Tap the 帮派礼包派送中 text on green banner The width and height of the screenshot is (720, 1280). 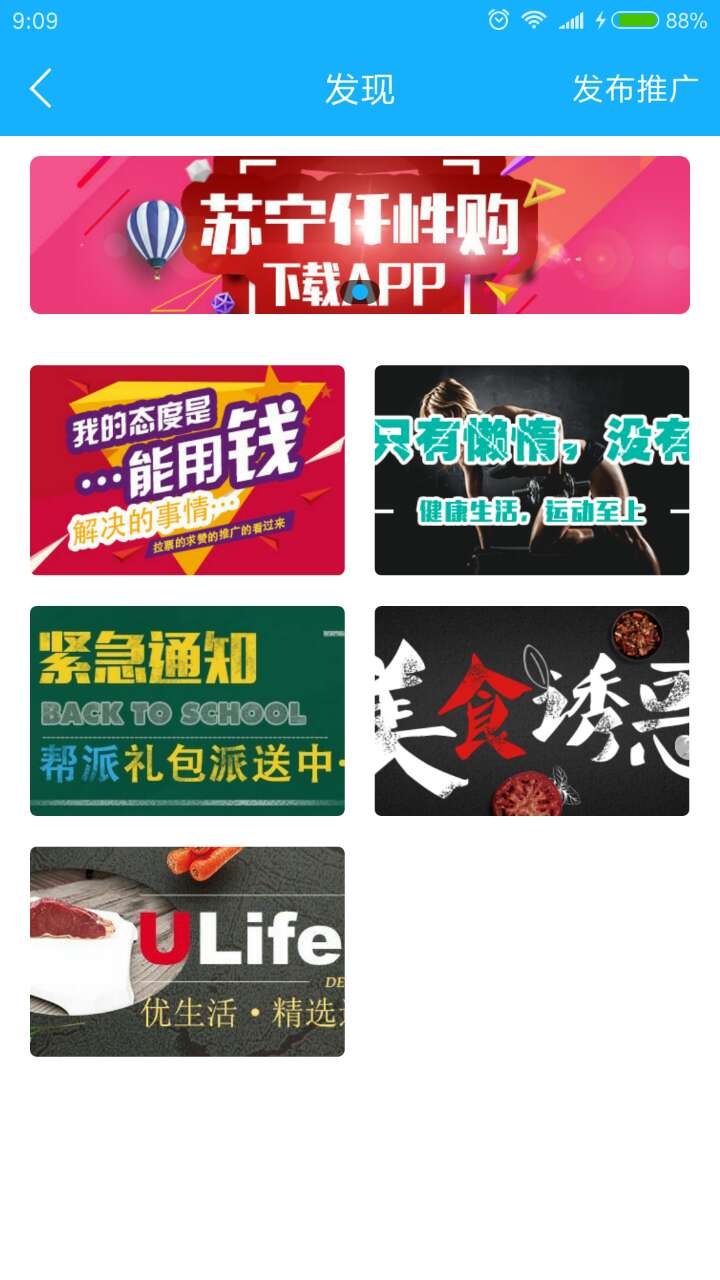[x=185, y=760]
